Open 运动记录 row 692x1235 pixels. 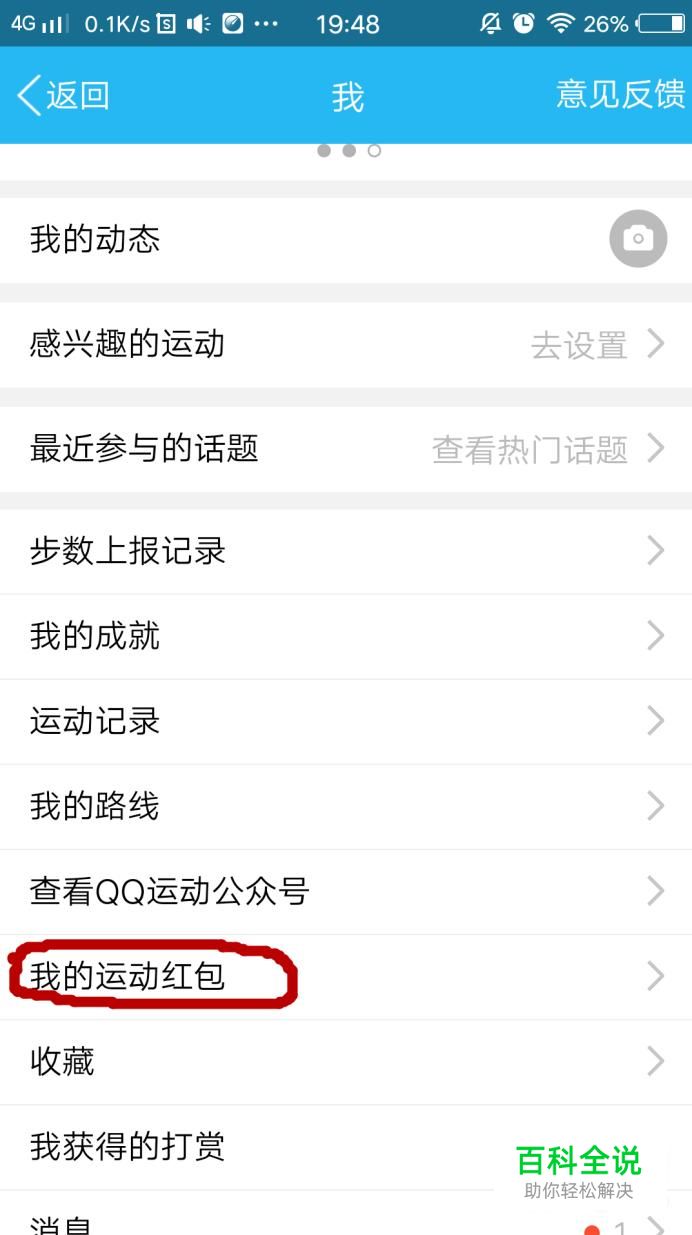(x=346, y=721)
